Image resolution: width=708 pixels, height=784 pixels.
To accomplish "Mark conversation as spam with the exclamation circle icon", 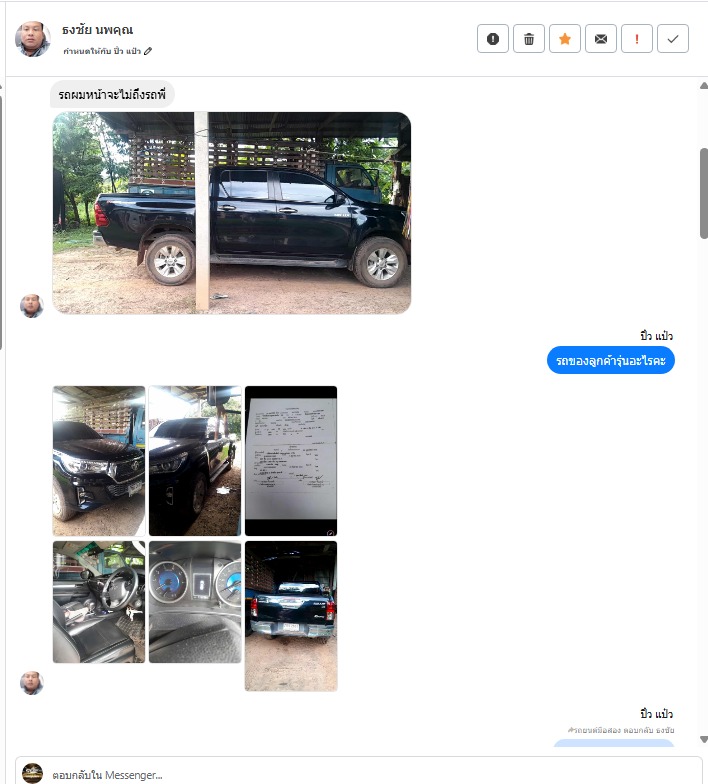I will pos(493,39).
